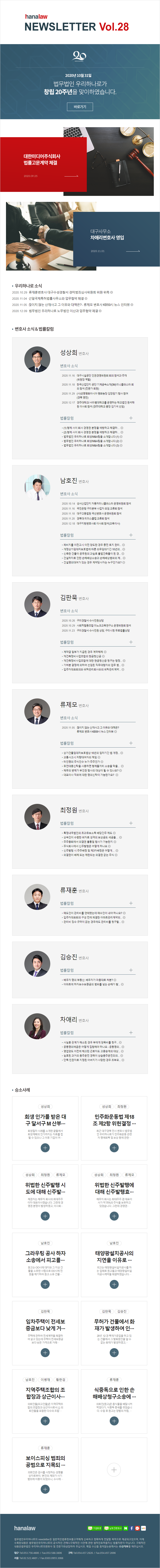Viewport: 160px width, 1568px height.
Task: Tap the 바로가기 button in the 20th anniversary banner
Action: [80, 106]
